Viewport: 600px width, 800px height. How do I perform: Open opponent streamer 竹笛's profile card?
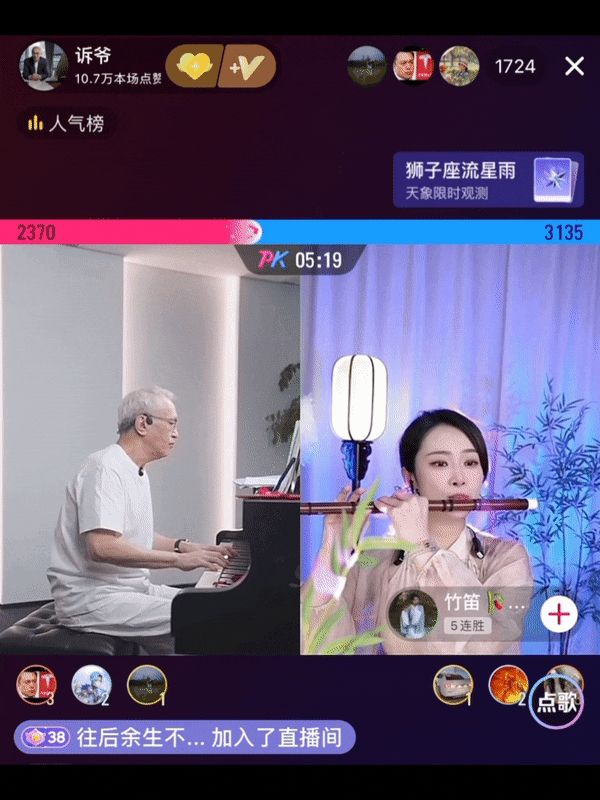pyautogui.click(x=414, y=613)
